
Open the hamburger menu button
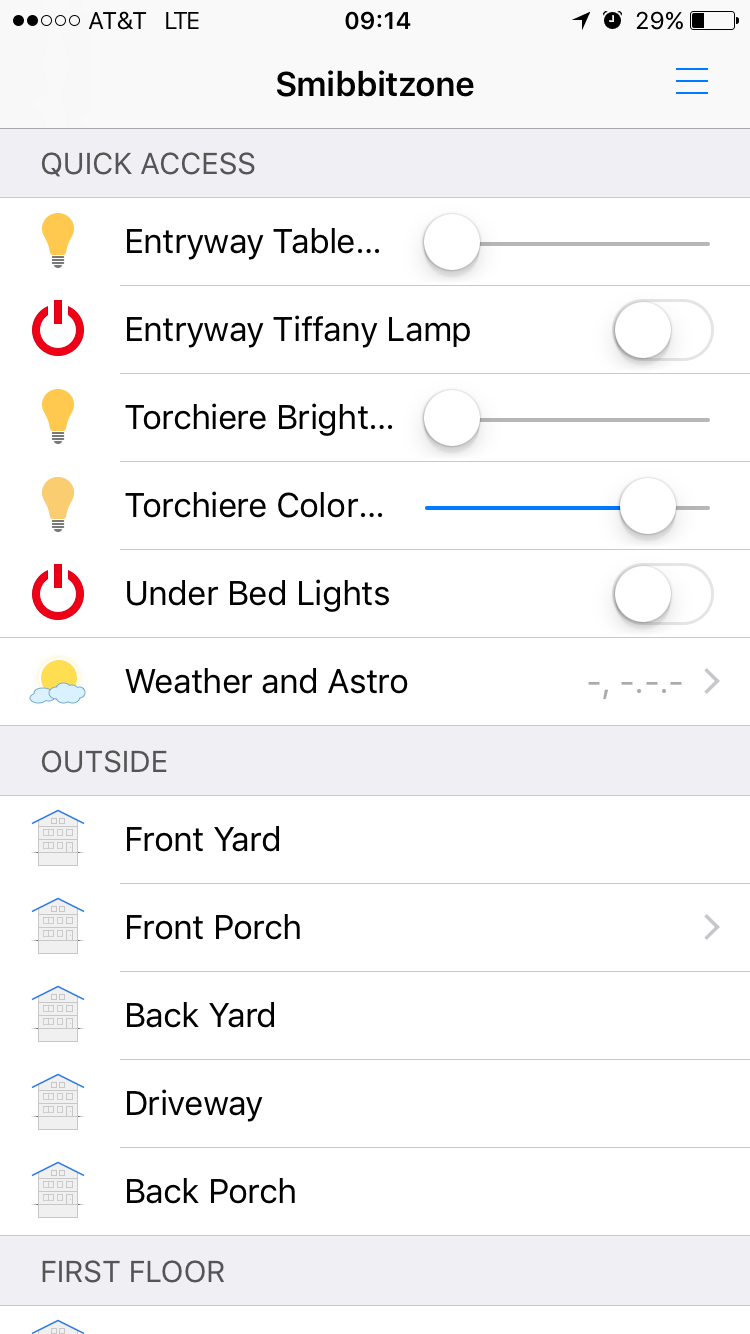[692, 82]
